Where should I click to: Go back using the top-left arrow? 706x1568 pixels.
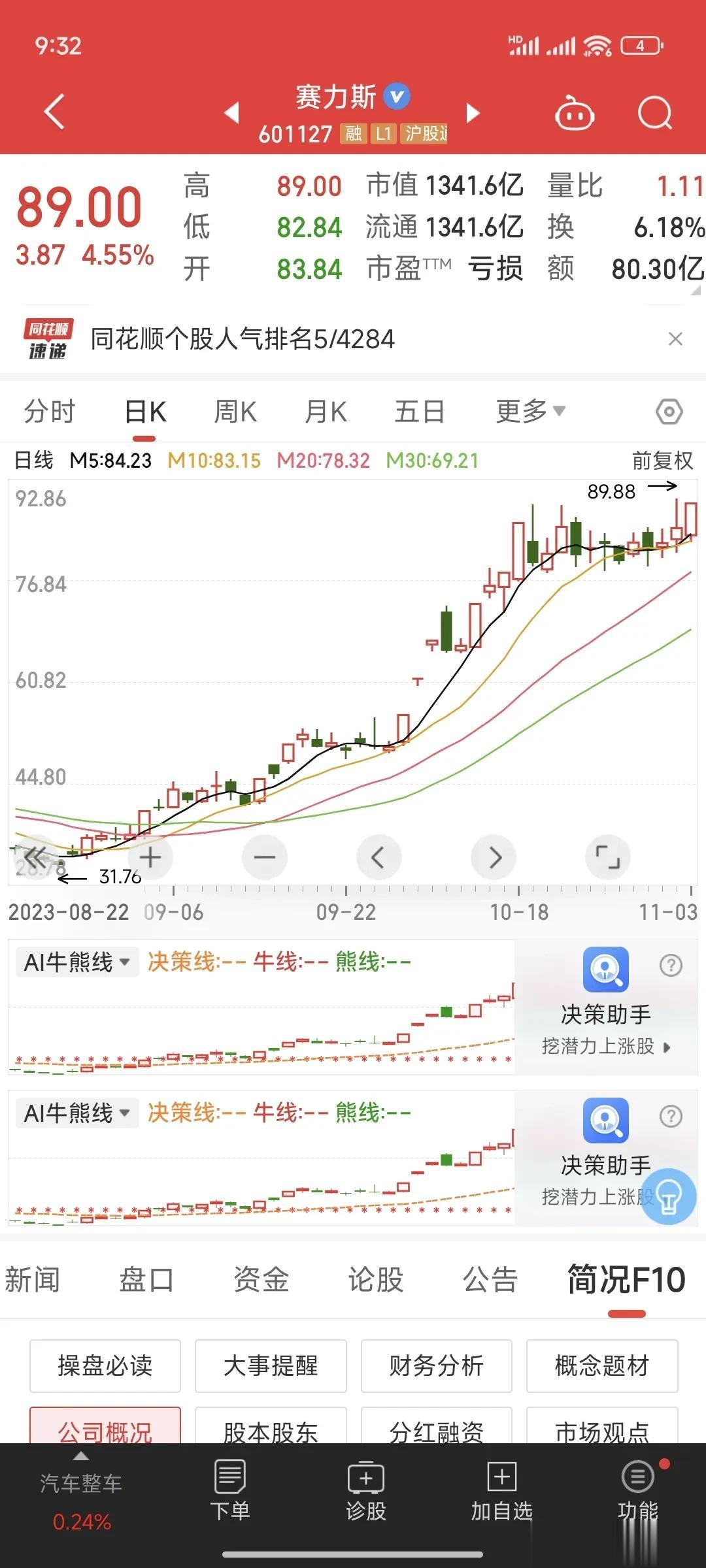pyautogui.click(x=55, y=112)
